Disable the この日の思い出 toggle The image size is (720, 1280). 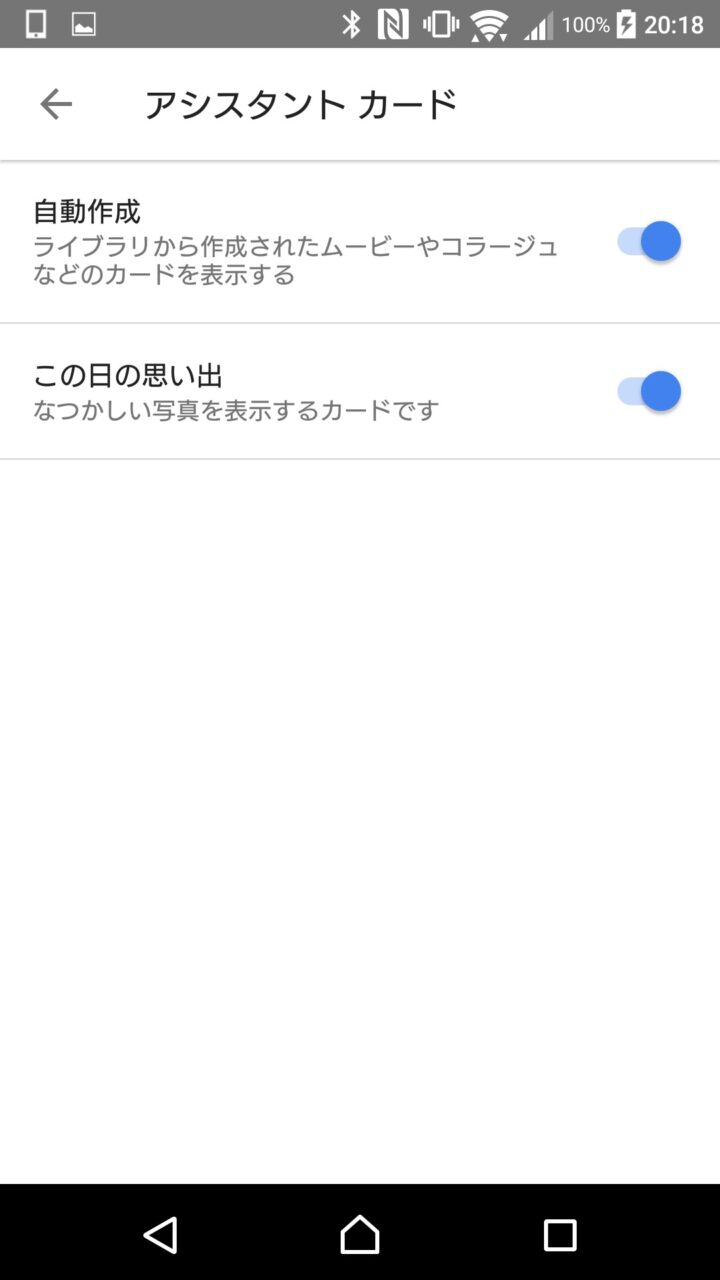(649, 391)
